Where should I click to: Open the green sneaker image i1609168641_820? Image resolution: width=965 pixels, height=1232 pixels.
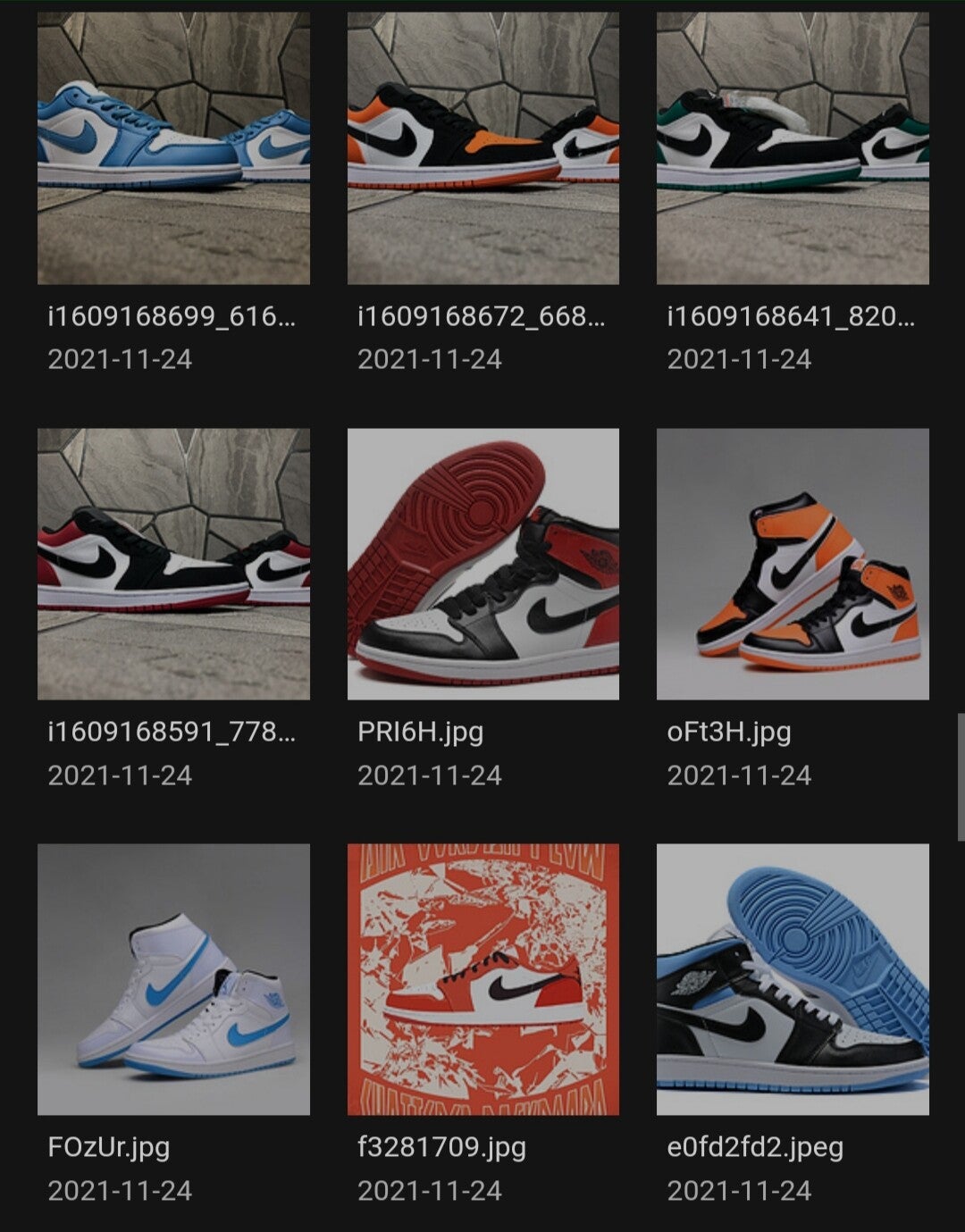point(793,148)
